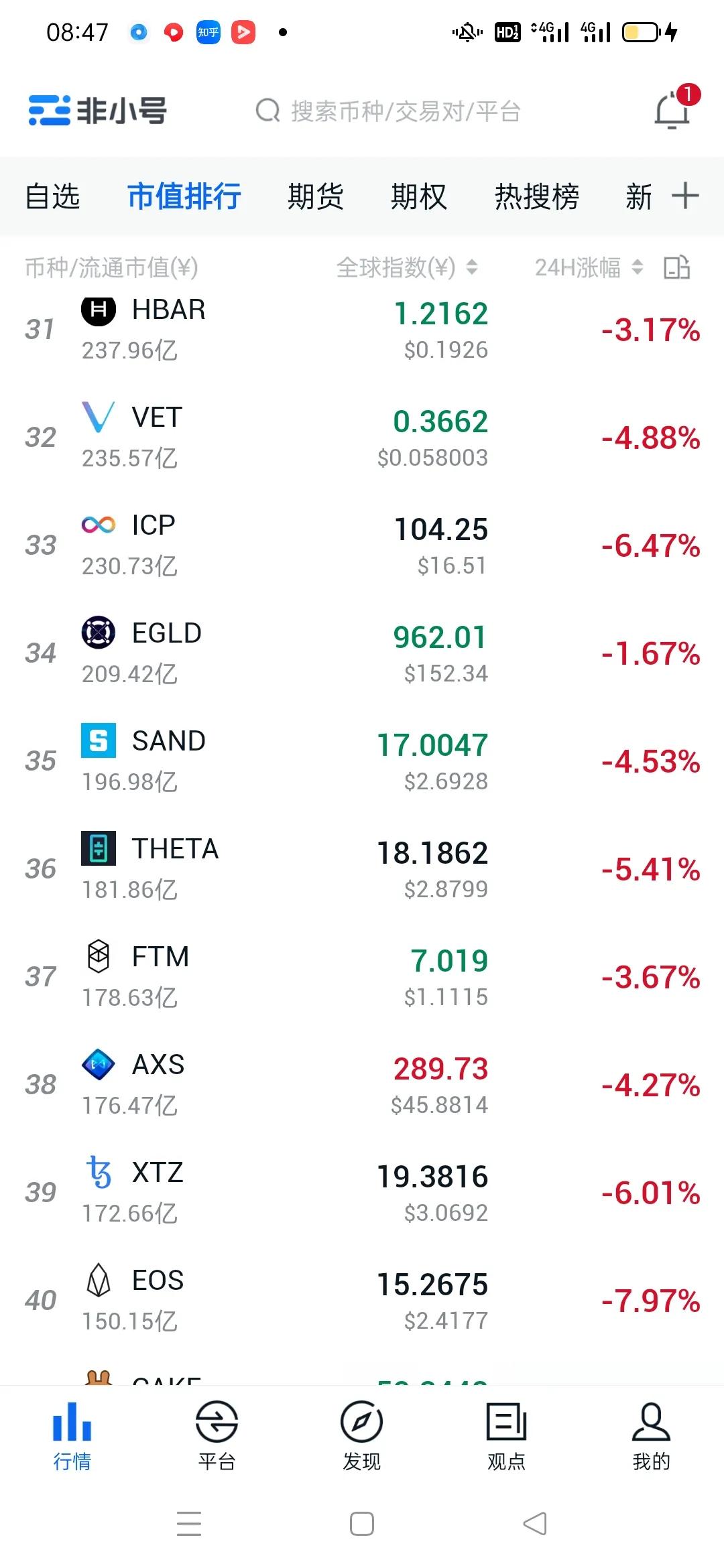Toggle the list layout icon
The width and height of the screenshot is (724, 1568).
676,267
